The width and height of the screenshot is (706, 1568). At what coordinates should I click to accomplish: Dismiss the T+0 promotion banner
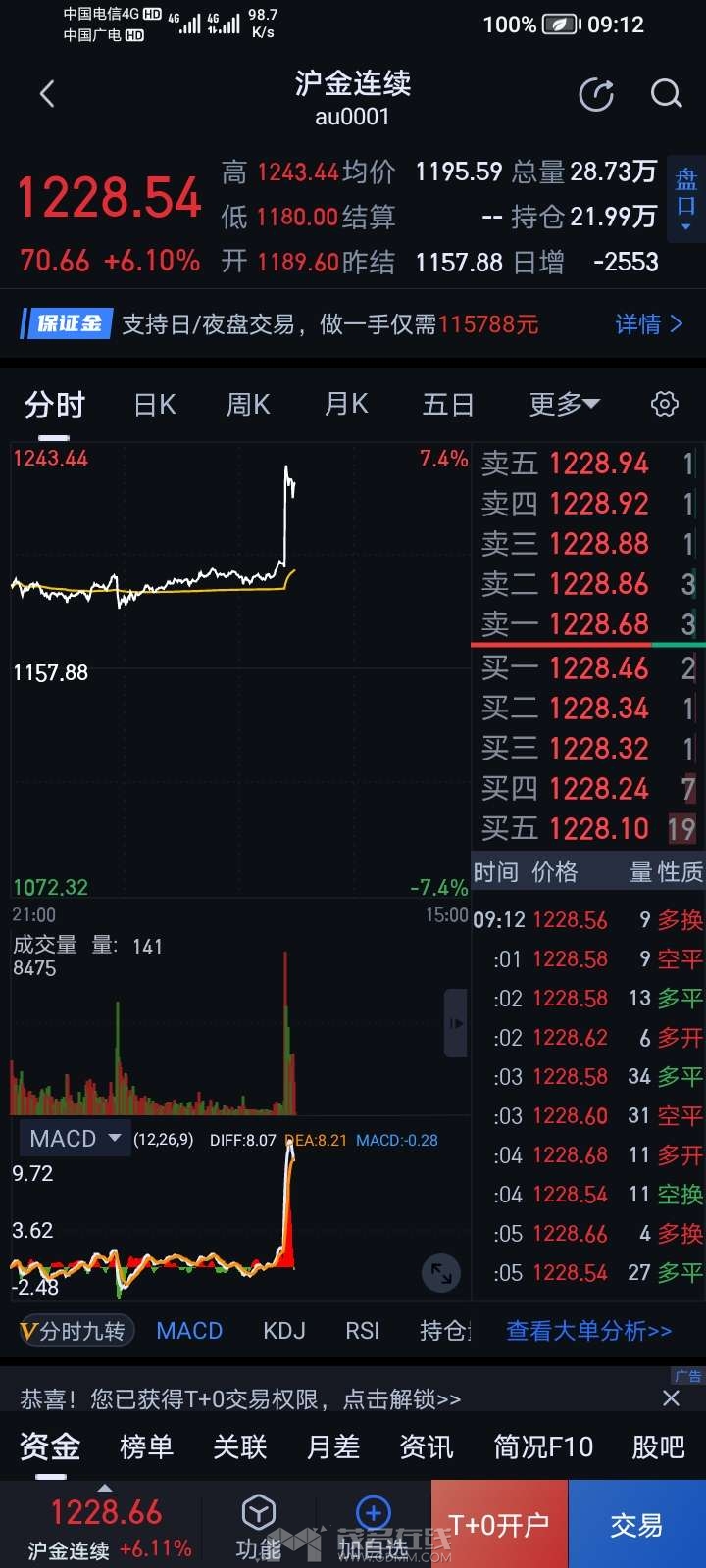coord(671,1398)
